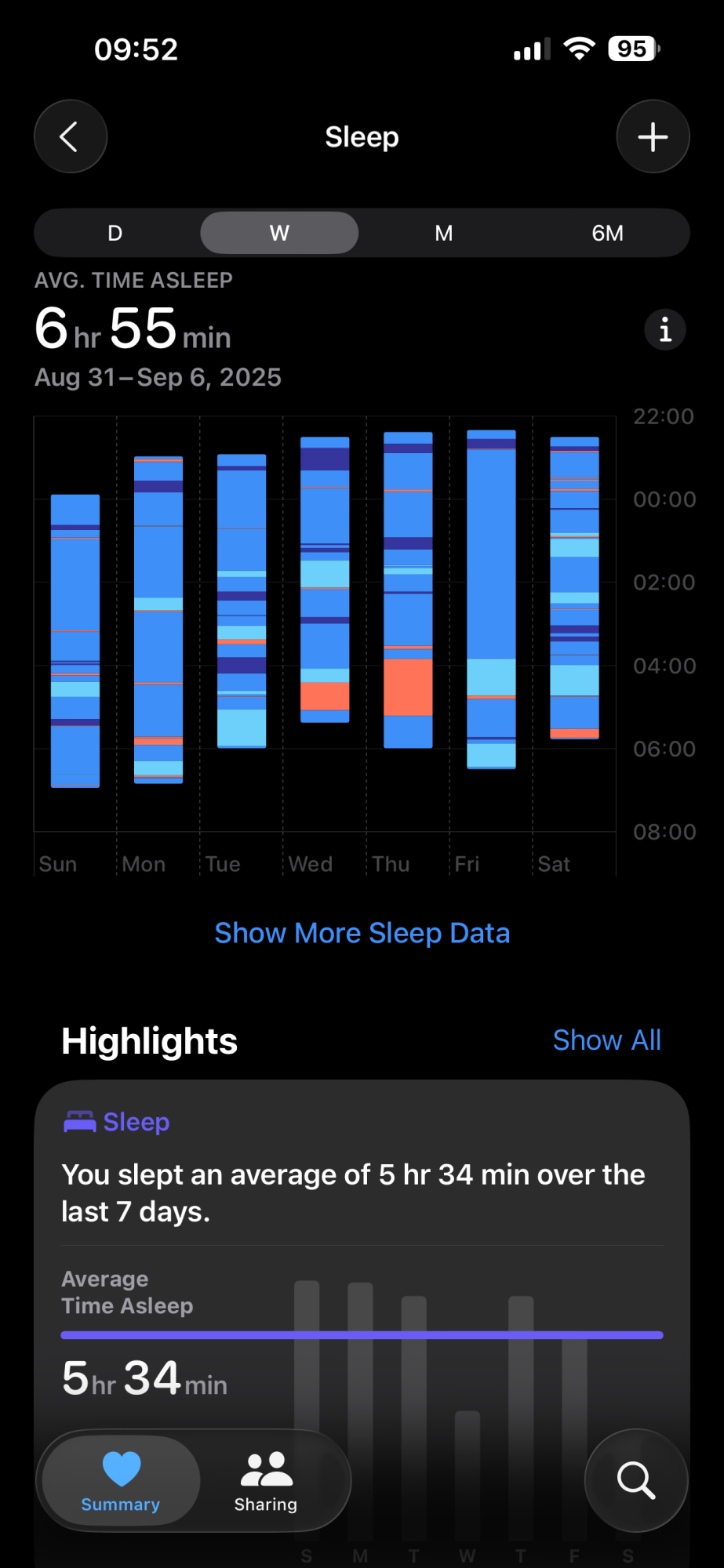This screenshot has width=724, height=1568.
Task: Switch to the D day view
Action: pyautogui.click(x=115, y=233)
